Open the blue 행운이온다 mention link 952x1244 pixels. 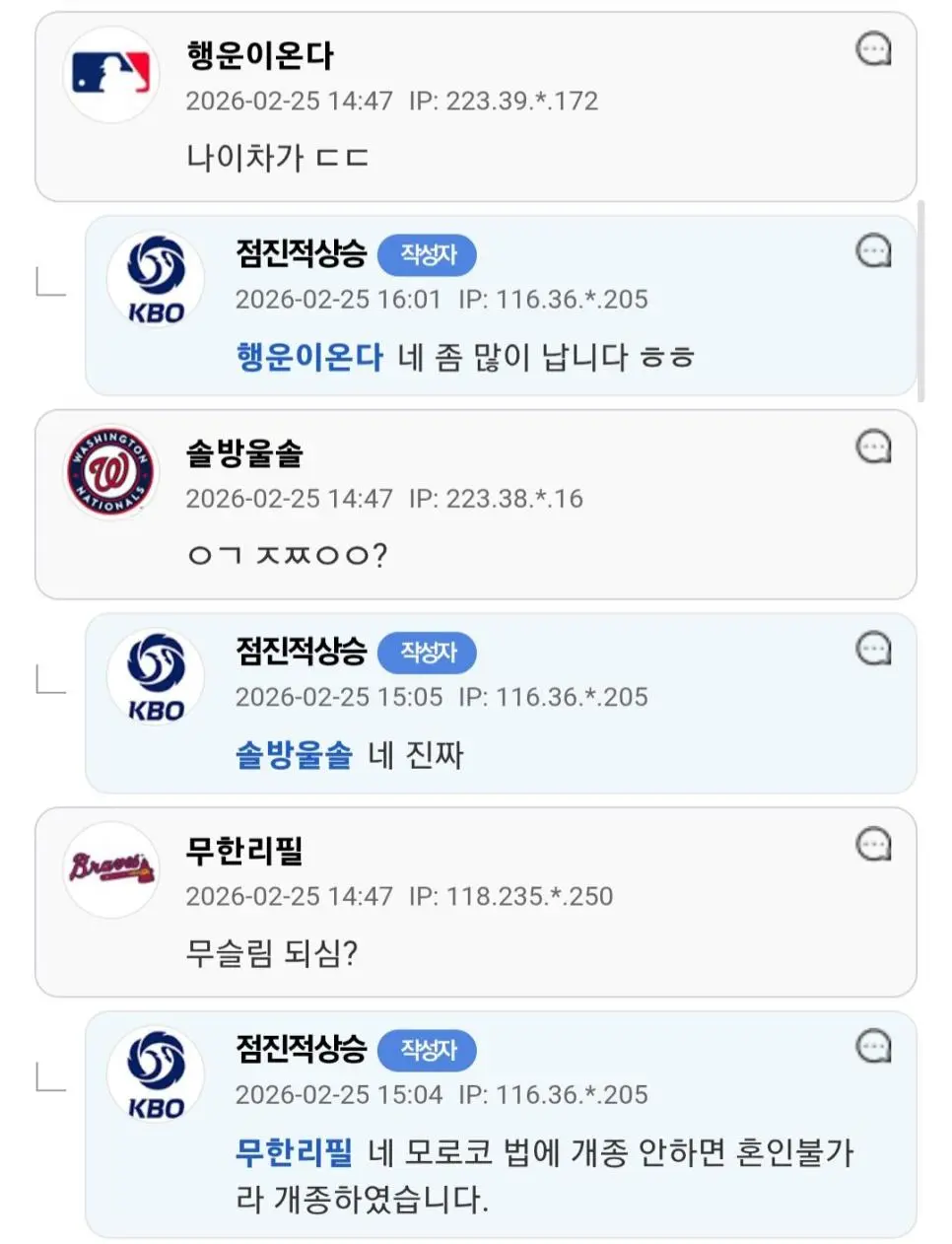309,357
